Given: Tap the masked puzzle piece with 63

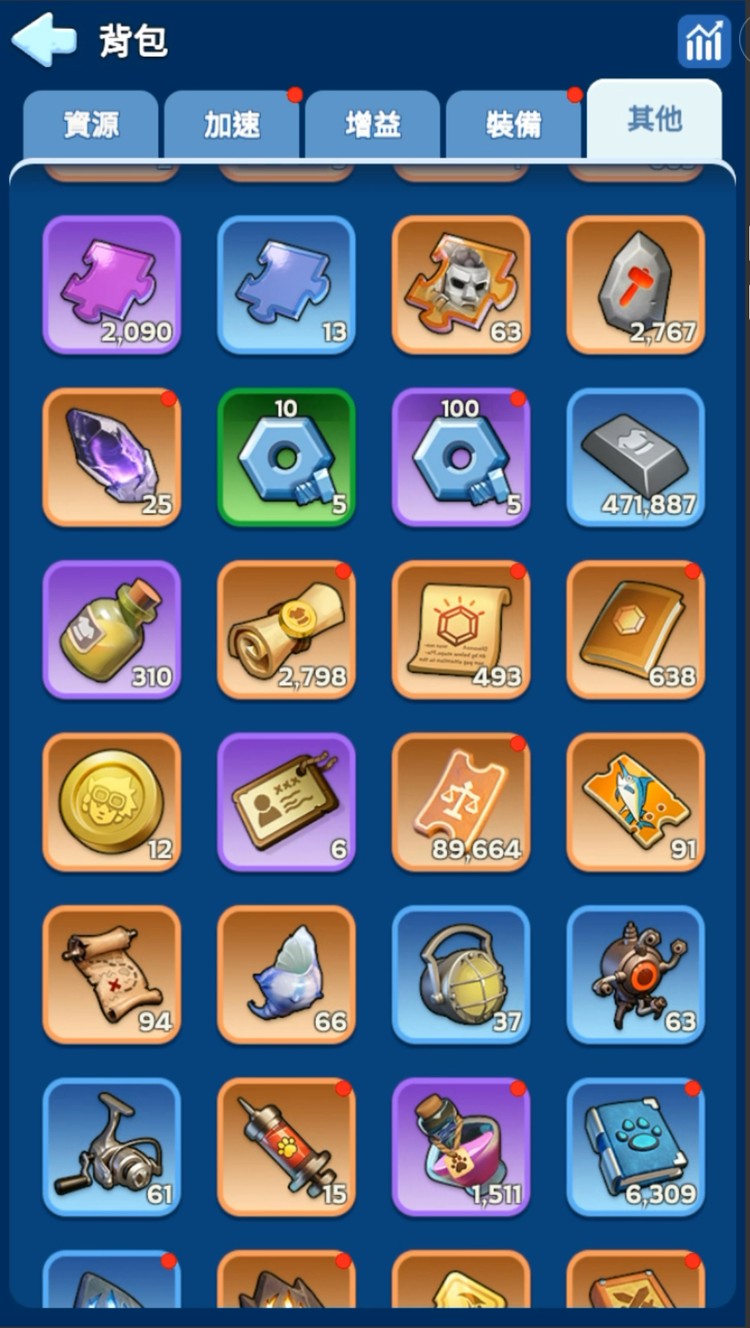Looking at the screenshot, I should point(461,285).
